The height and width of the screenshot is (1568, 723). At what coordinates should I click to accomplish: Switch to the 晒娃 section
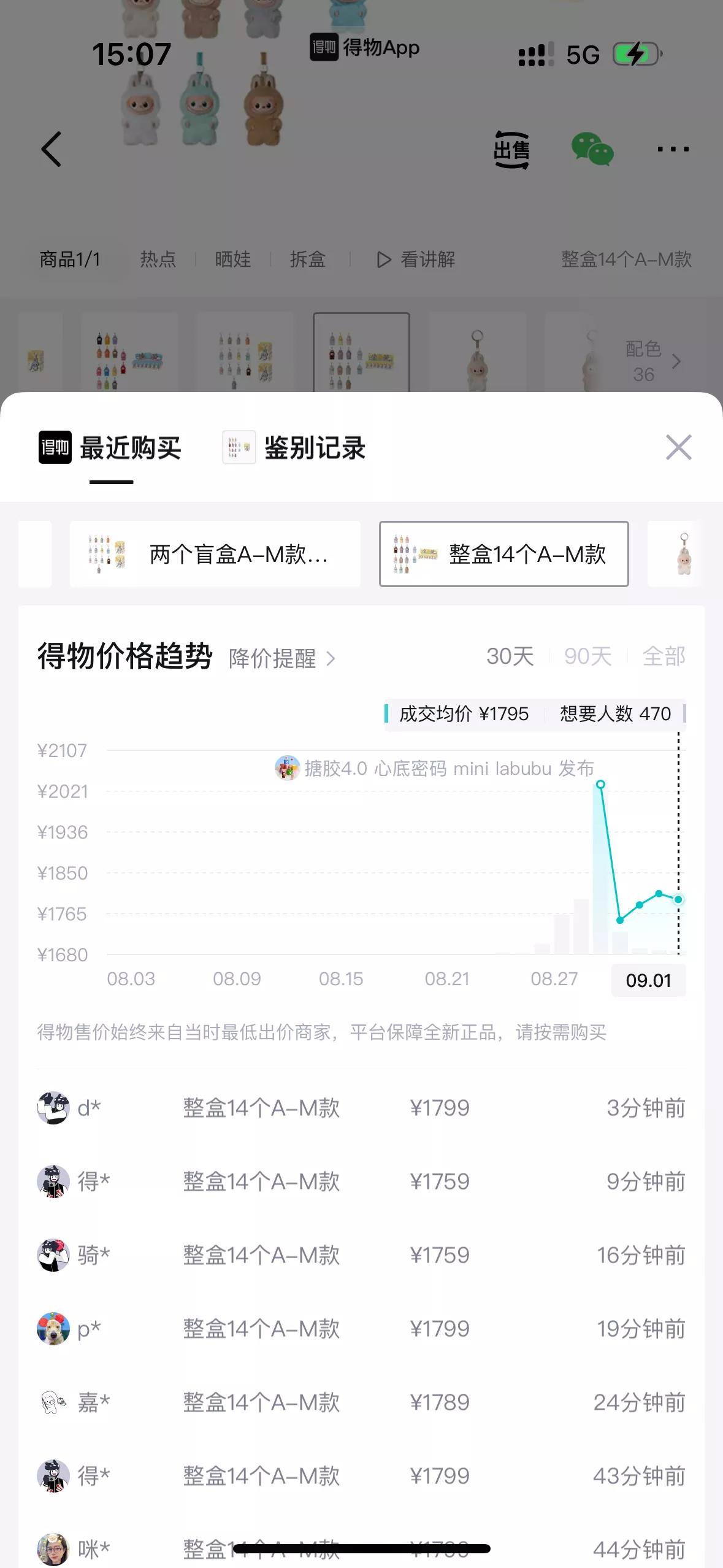pyautogui.click(x=233, y=259)
